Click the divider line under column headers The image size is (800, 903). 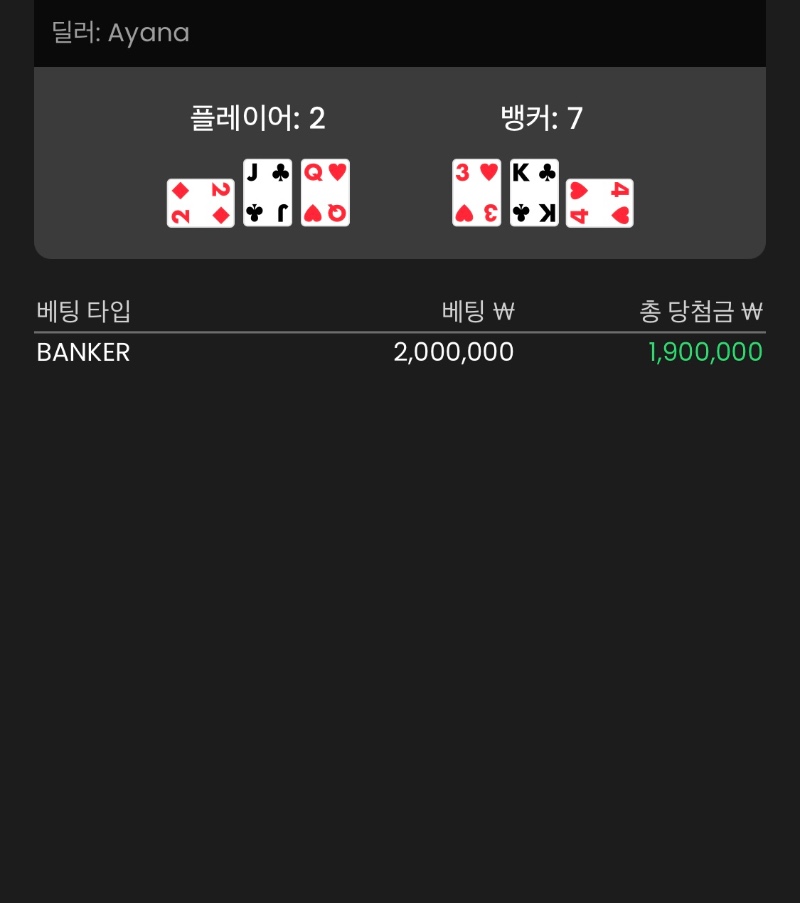(400, 331)
